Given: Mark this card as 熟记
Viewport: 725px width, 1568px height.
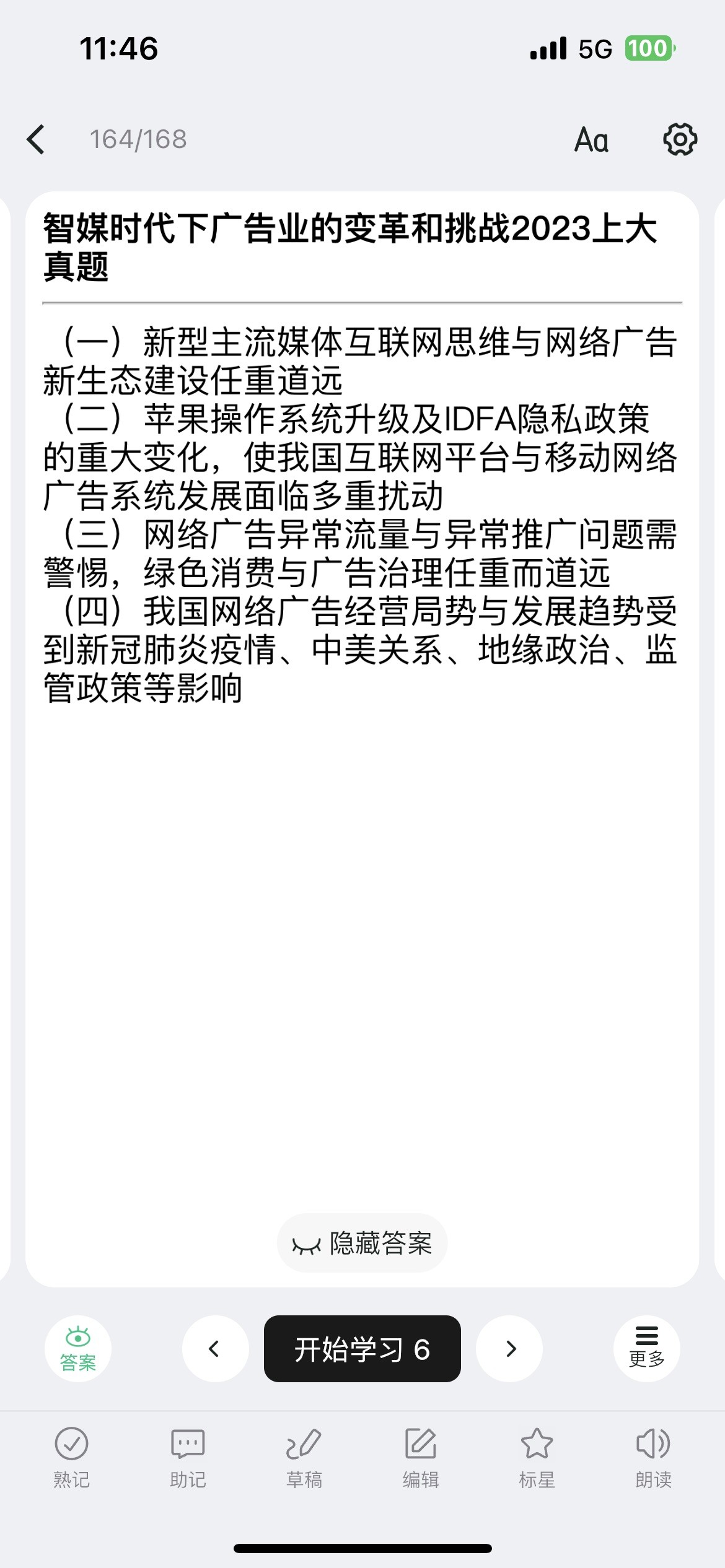Looking at the screenshot, I should pyautogui.click(x=71, y=1458).
